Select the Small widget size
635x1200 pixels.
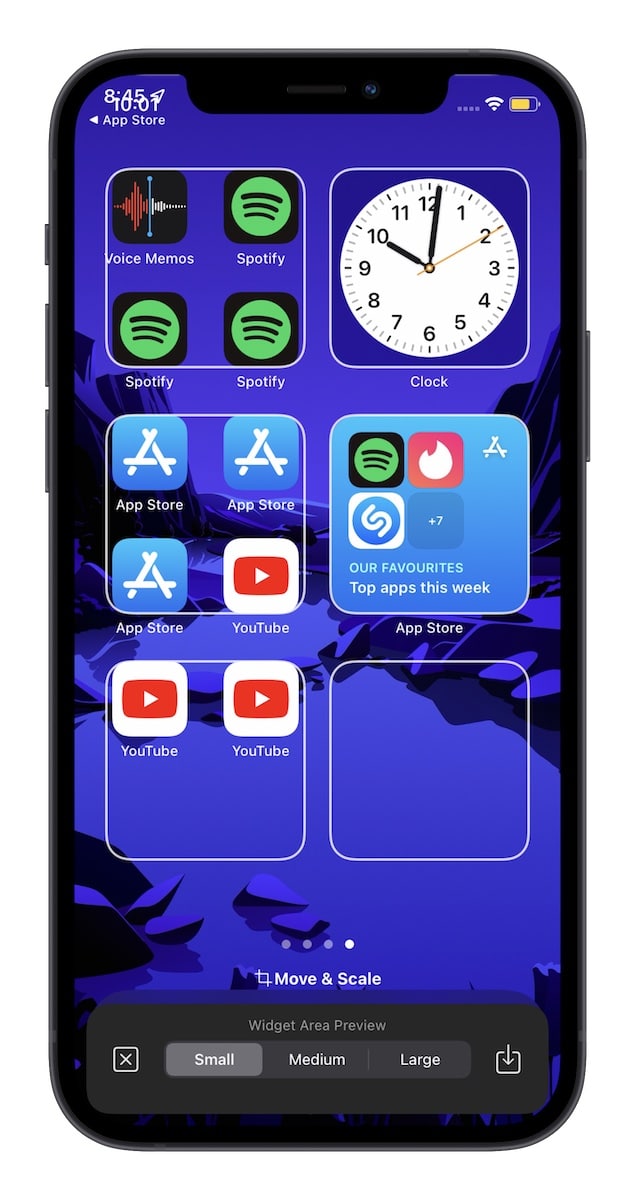tap(214, 1060)
